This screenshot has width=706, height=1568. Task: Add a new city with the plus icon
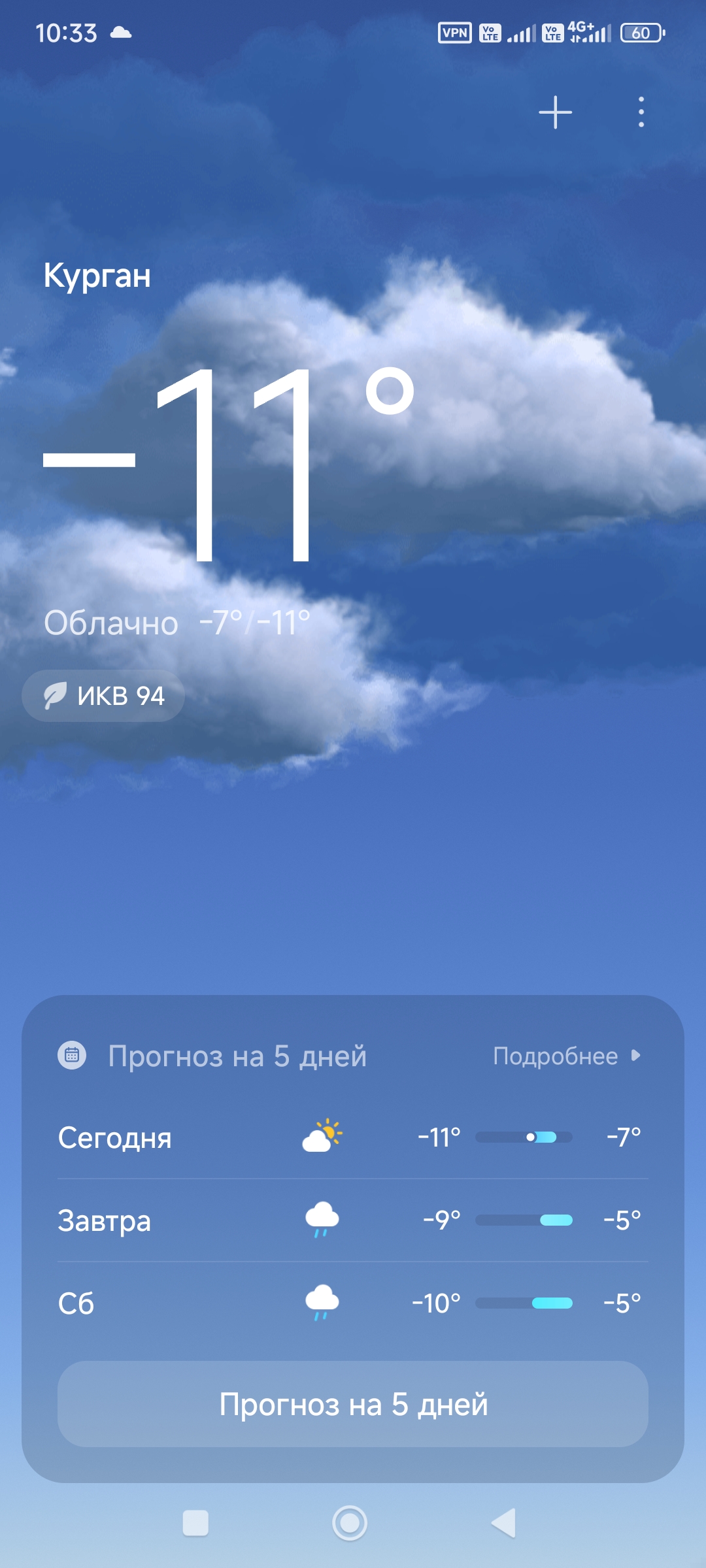coord(555,112)
